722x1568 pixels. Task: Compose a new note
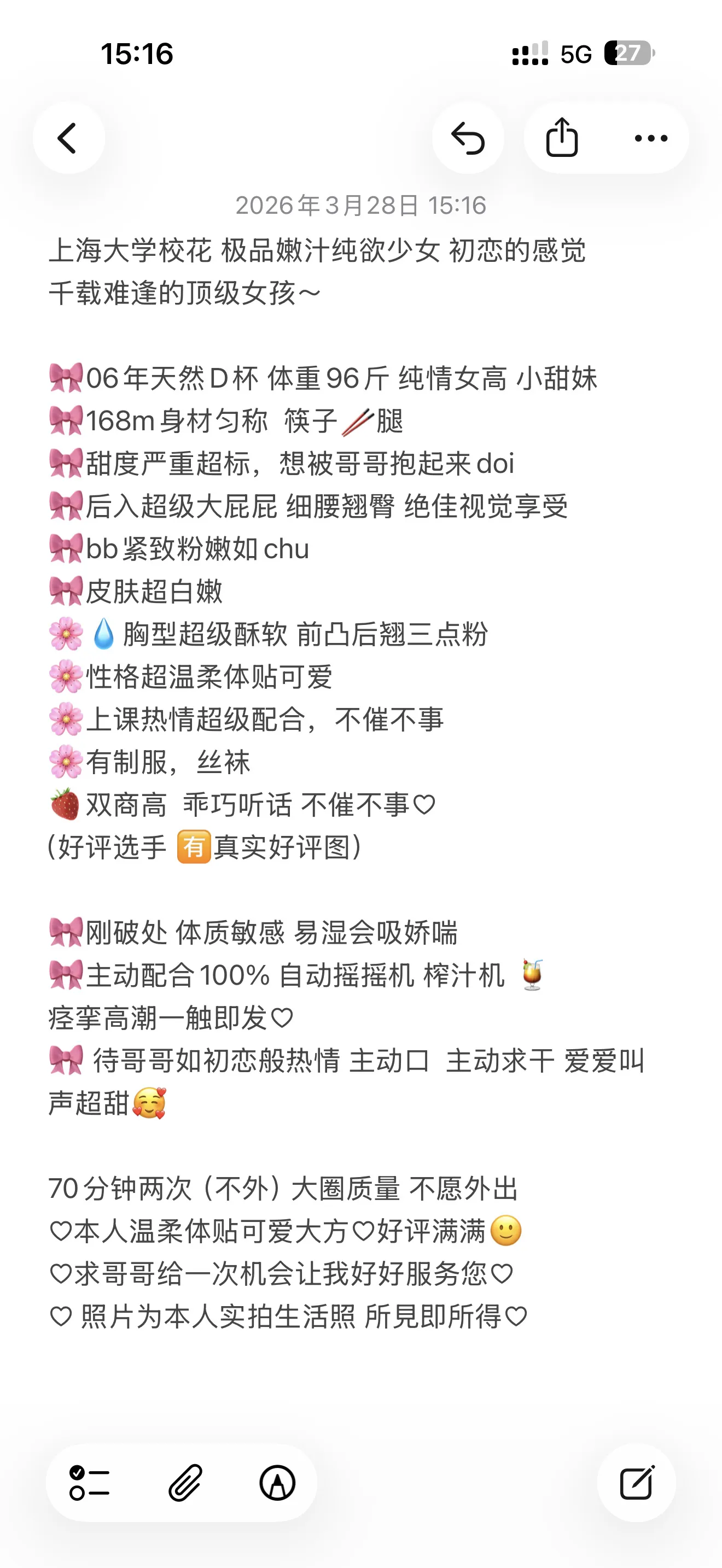pyautogui.click(x=636, y=1482)
